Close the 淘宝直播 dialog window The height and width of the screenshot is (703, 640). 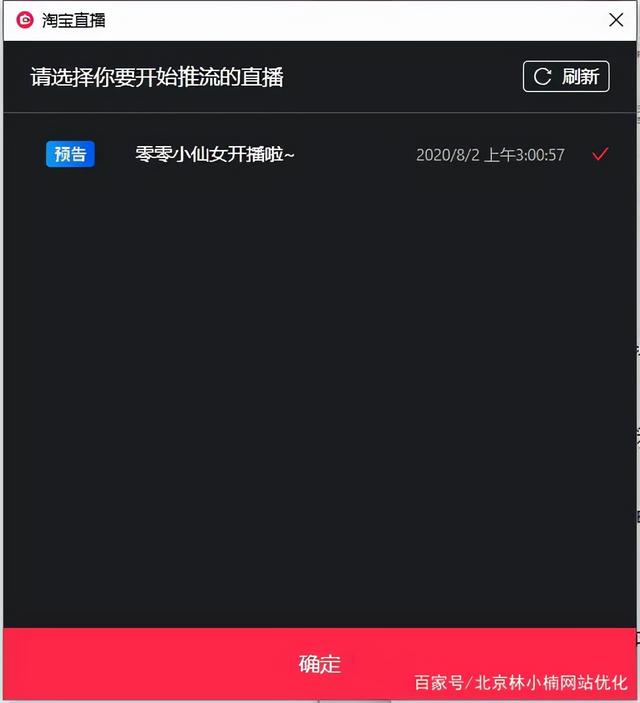617,19
